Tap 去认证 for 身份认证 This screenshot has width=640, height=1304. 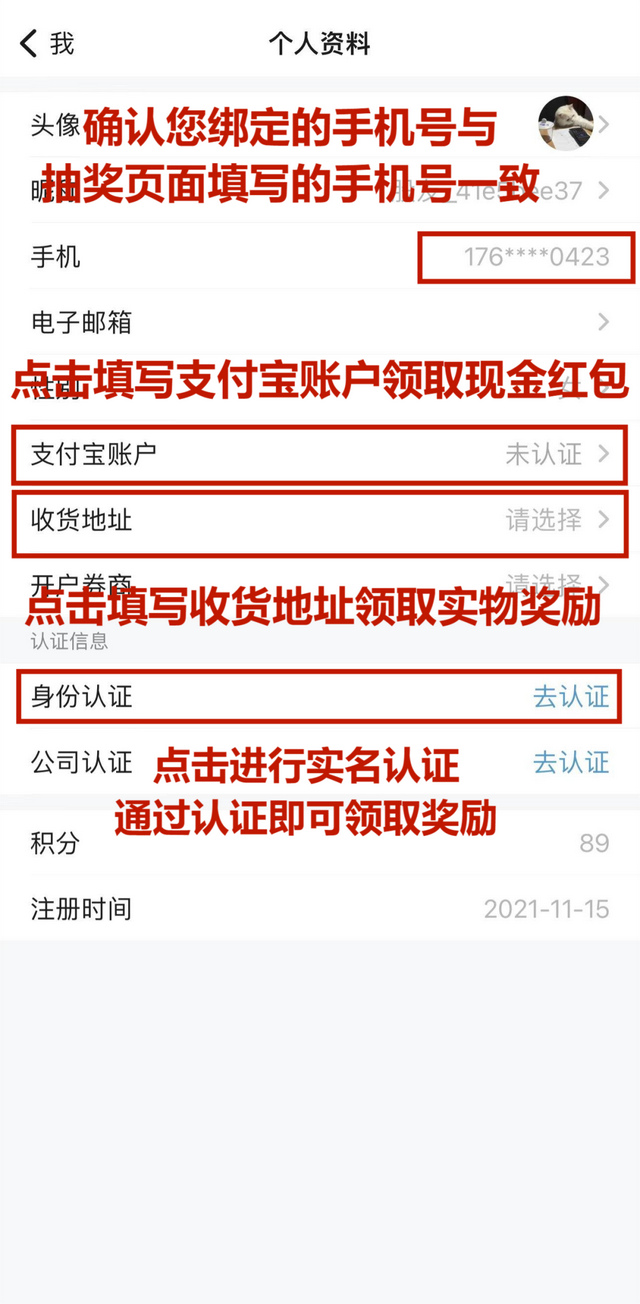(x=570, y=697)
